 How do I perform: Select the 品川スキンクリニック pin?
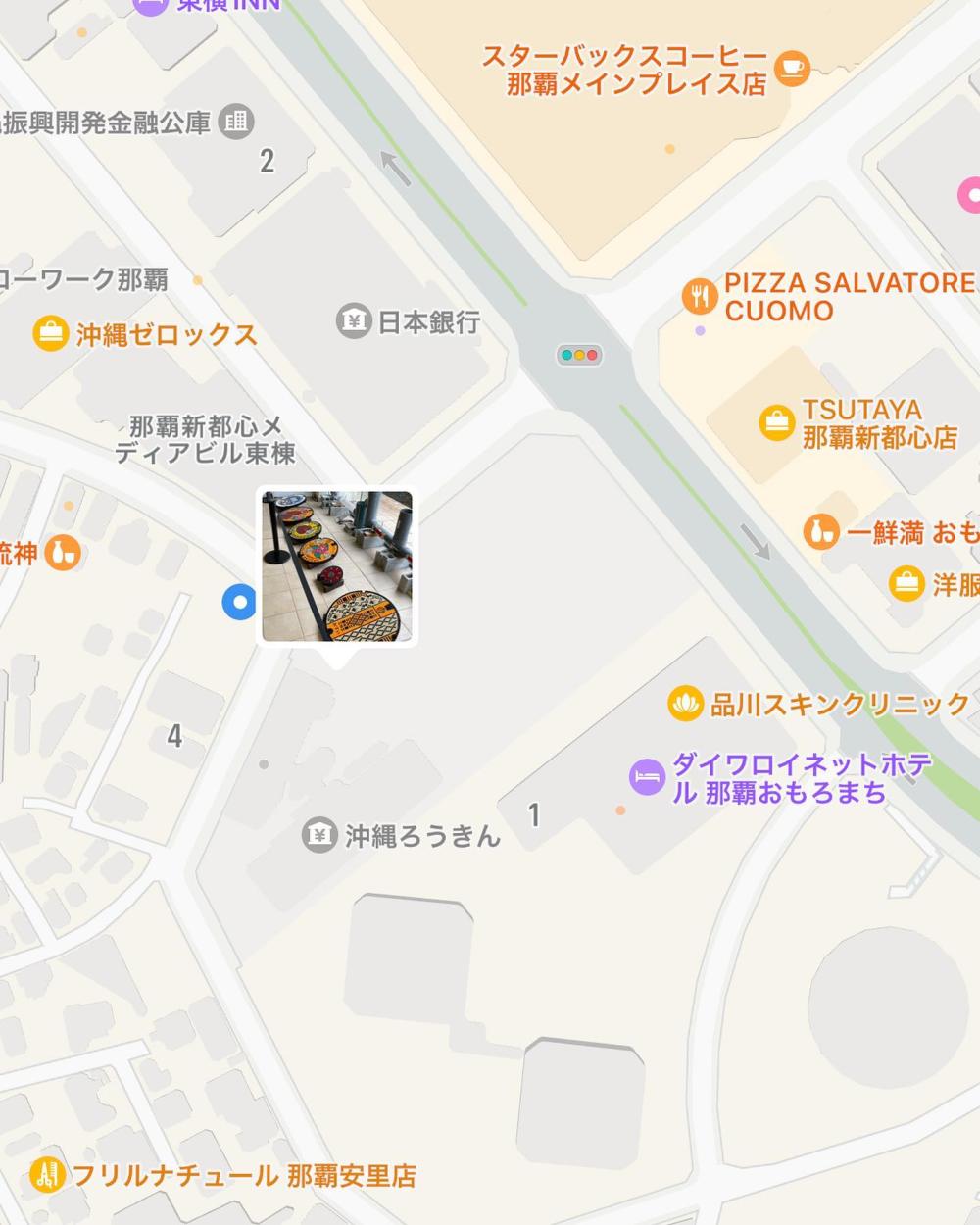click(685, 703)
